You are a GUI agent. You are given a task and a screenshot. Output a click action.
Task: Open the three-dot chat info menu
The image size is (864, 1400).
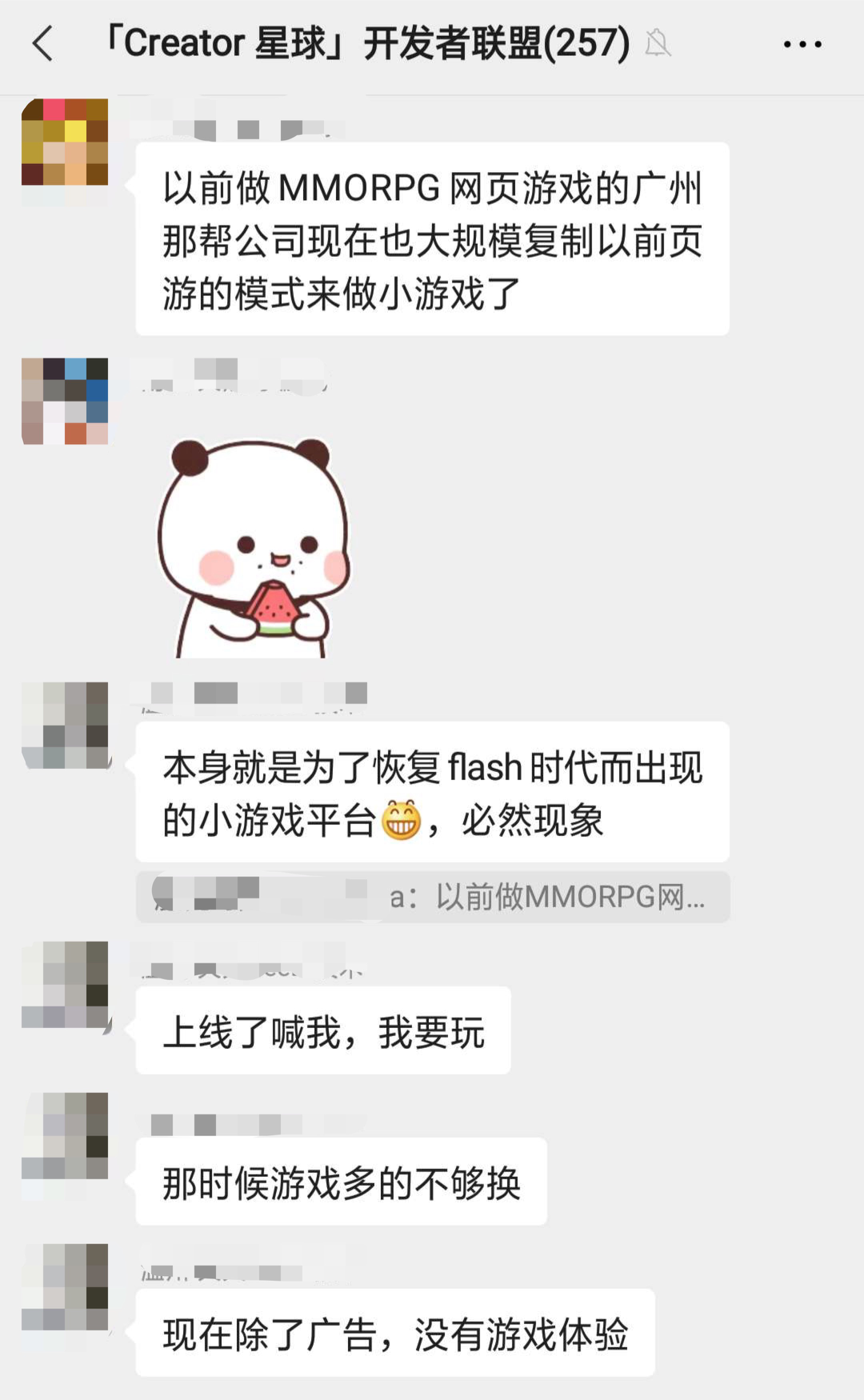coord(802,45)
